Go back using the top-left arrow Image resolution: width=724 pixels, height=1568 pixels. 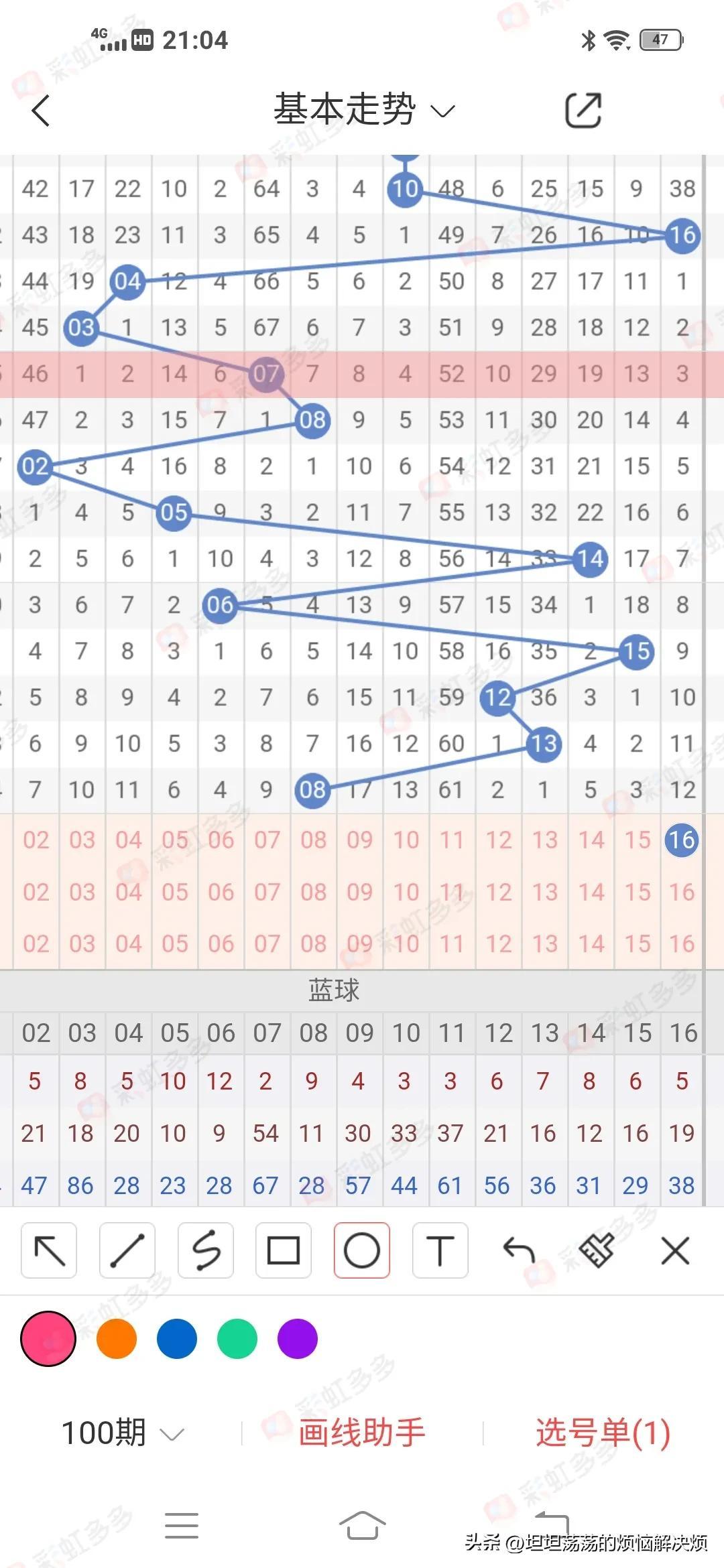click(x=41, y=110)
